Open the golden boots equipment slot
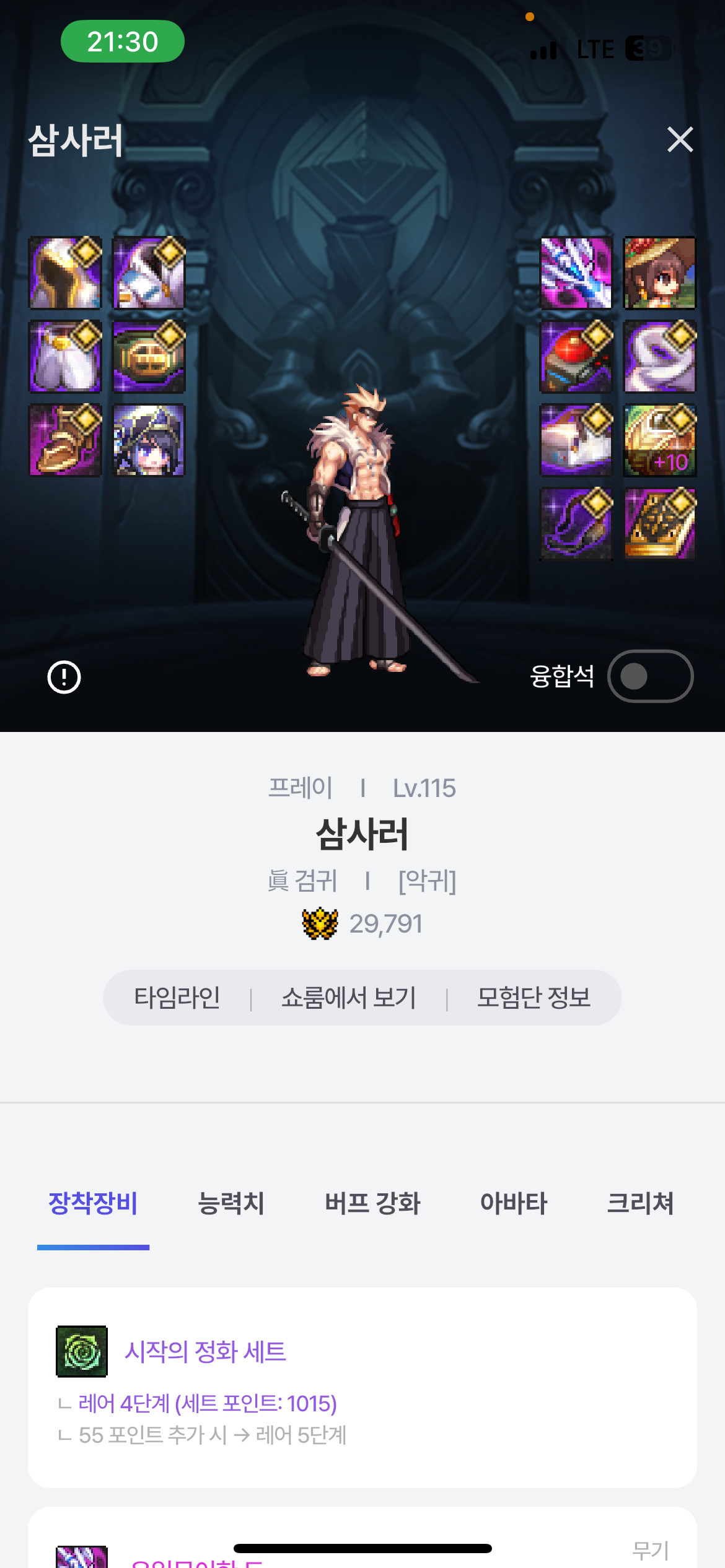The image size is (725, 1568). point(66,440)
